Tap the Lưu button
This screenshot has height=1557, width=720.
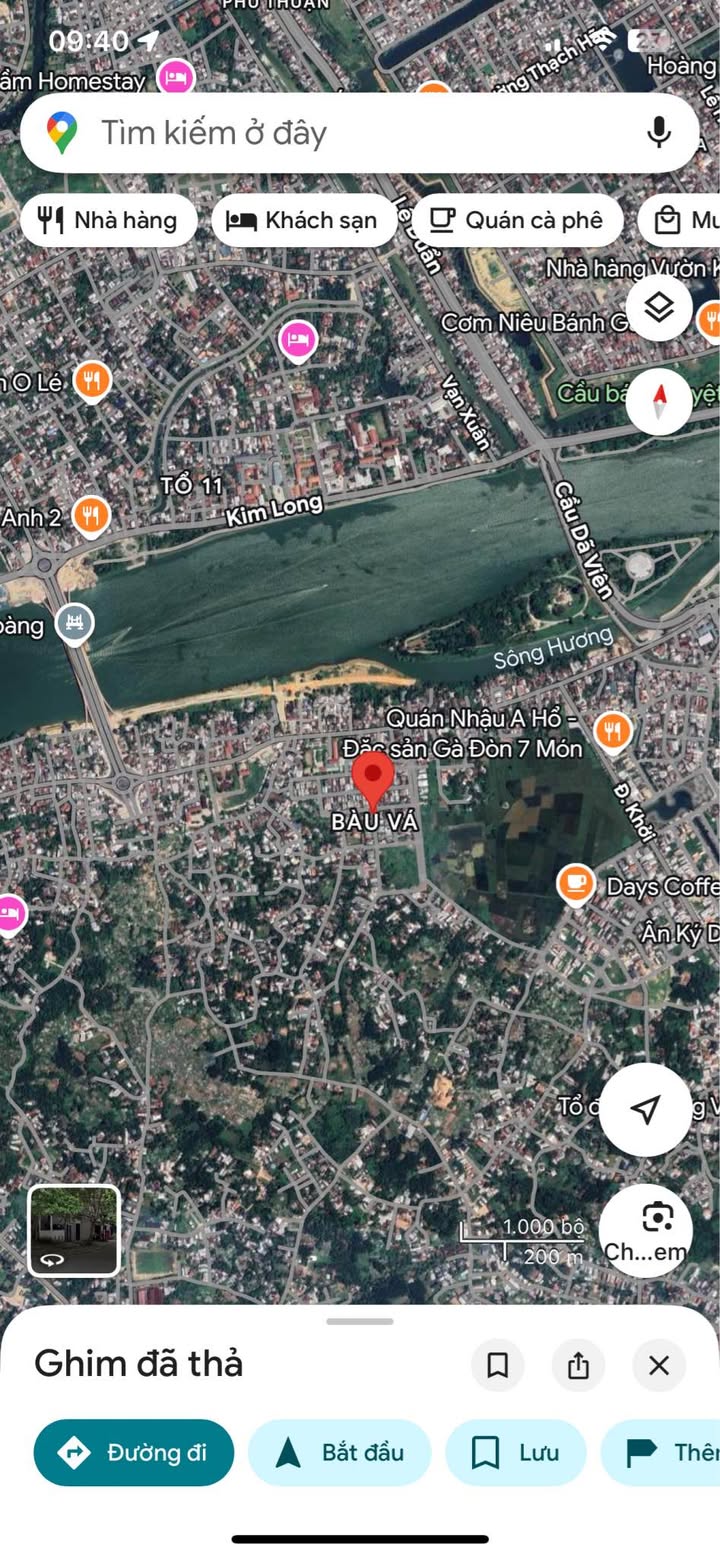tap(515, 1452)
